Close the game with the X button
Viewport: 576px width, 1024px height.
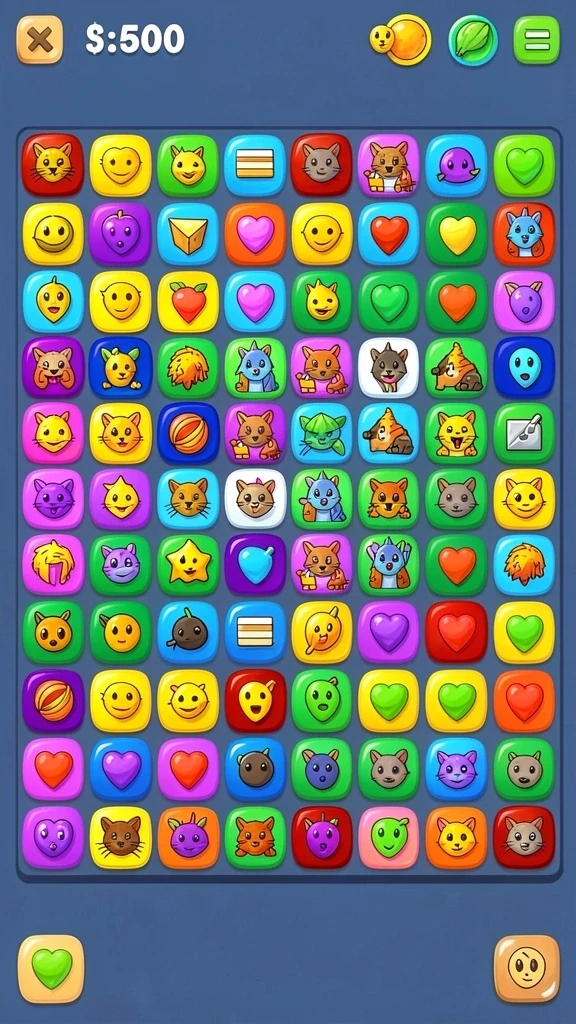click(x=40, y=40)
